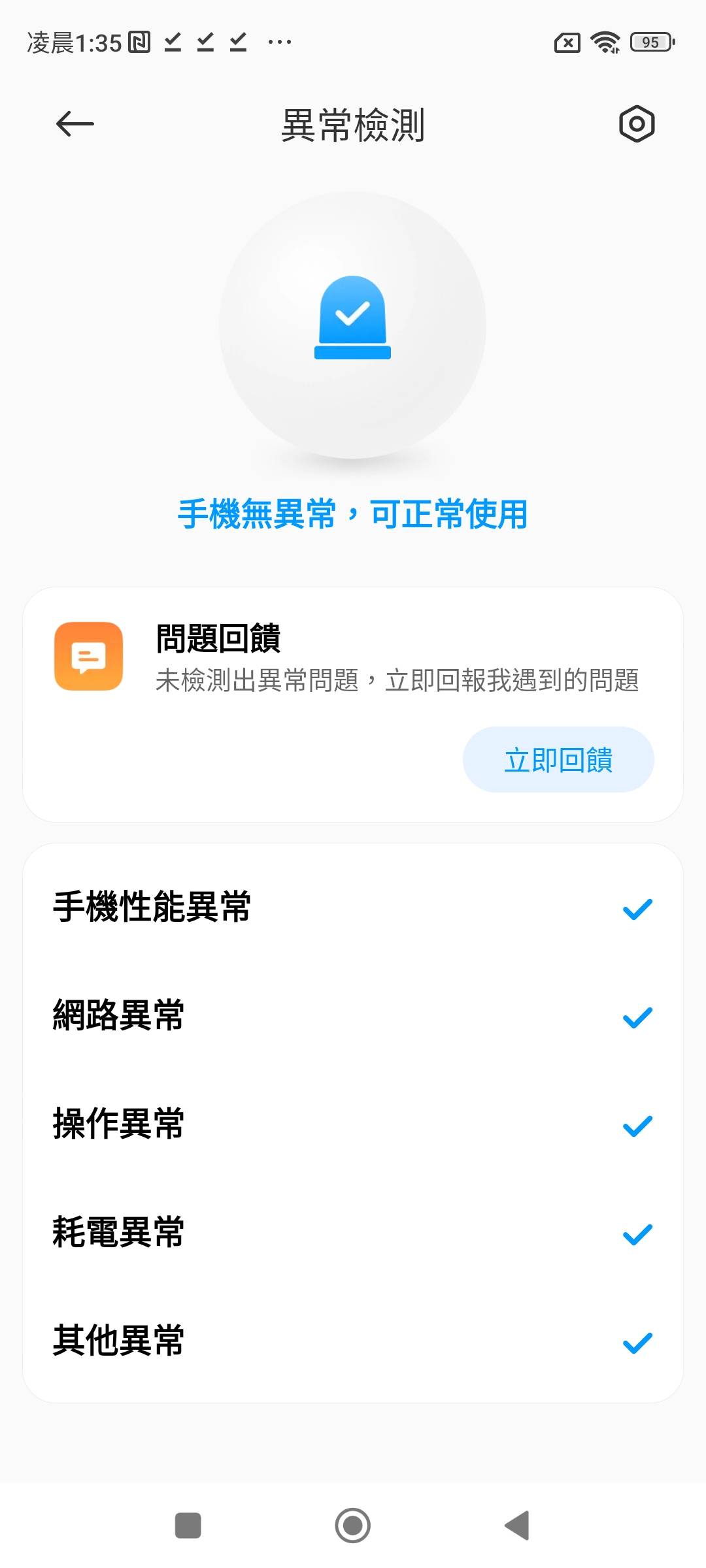This screenshot has width=706, height=1568.
Task: Open the 網路異常 row
Action: click(353, 1016)
